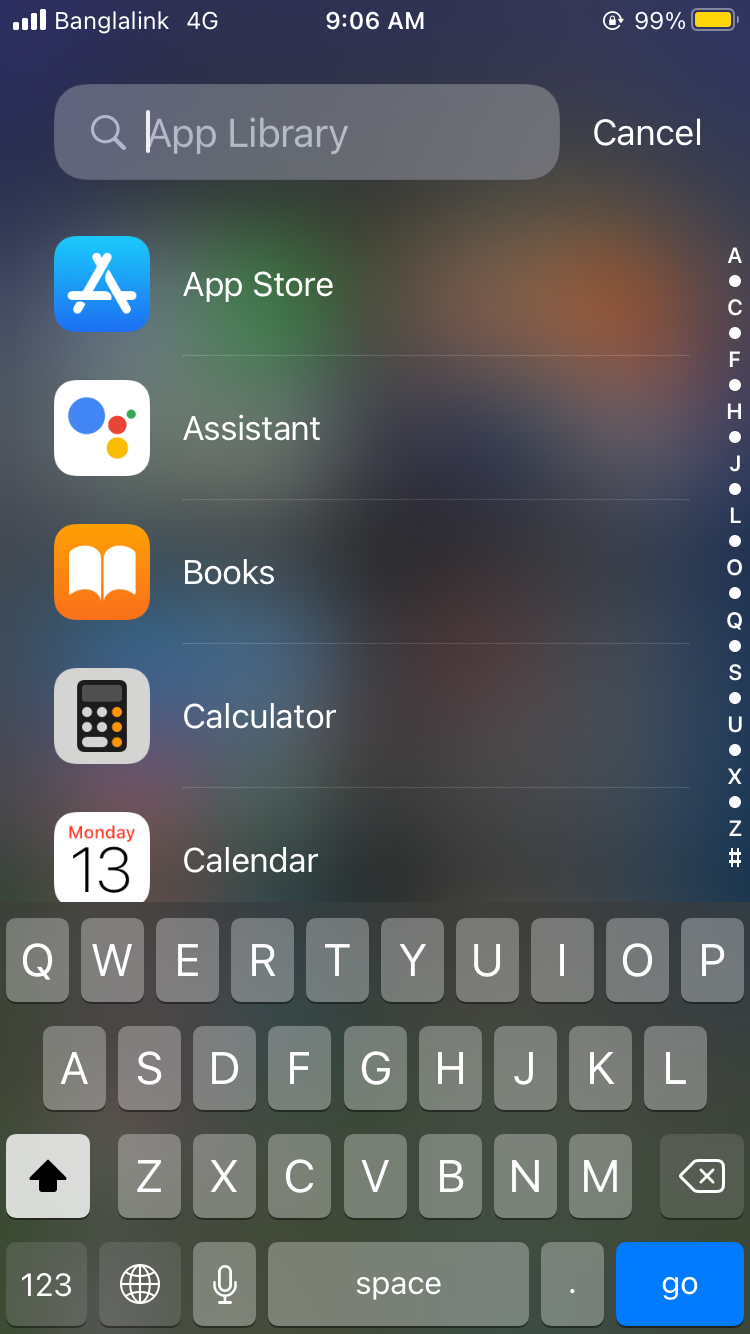Jump to letter H in the index

(x=735, y=411)
